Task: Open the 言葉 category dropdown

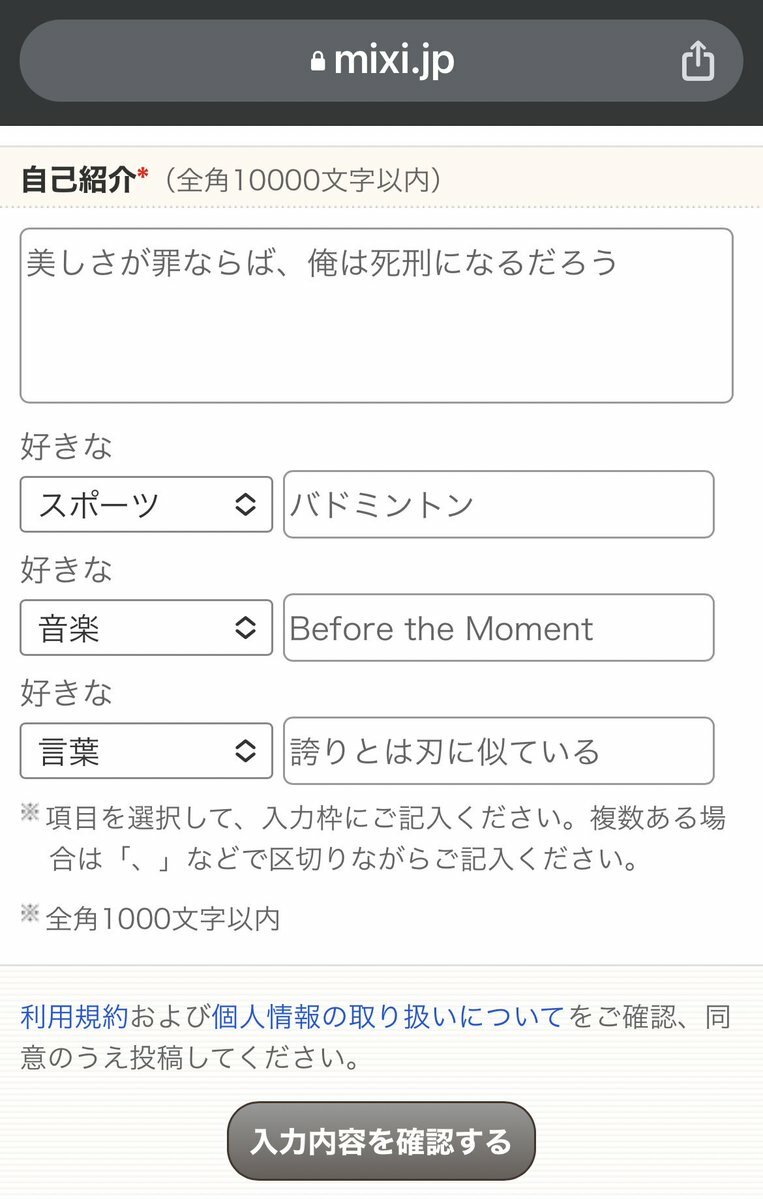Action: (x=146, y=751)
